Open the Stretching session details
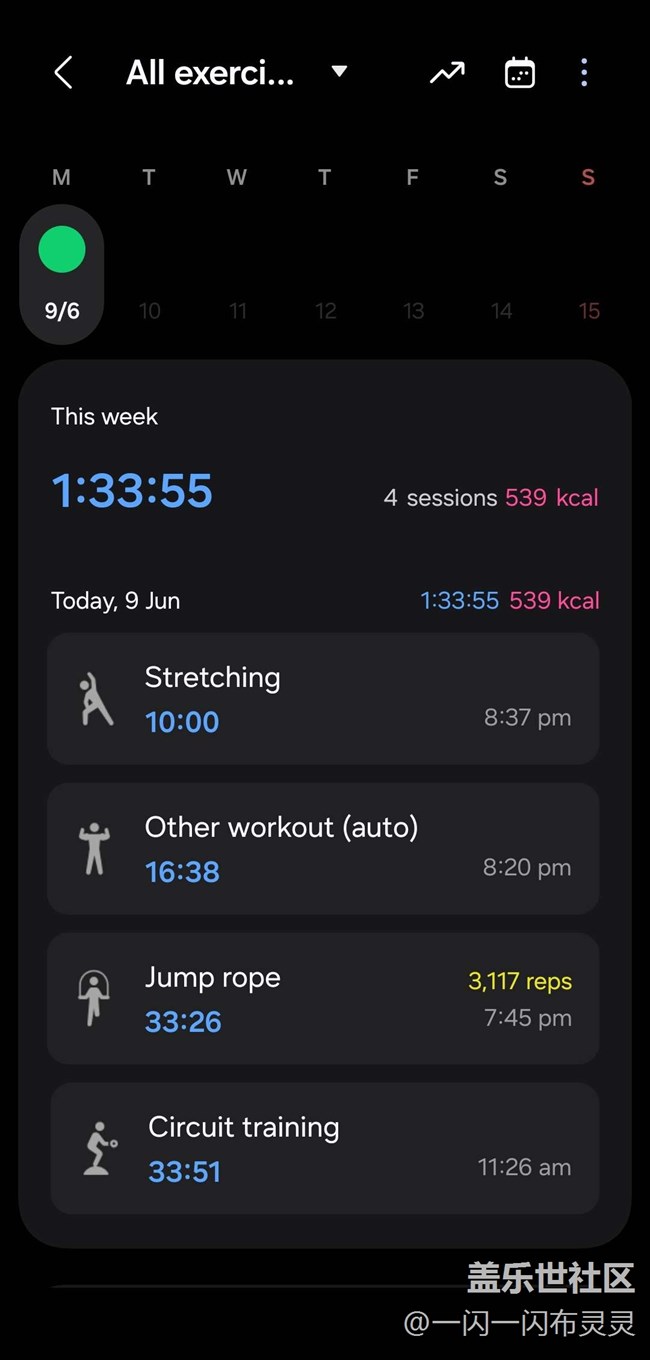The height and width of the screenshot is (1360, 650). coord(322,698)
